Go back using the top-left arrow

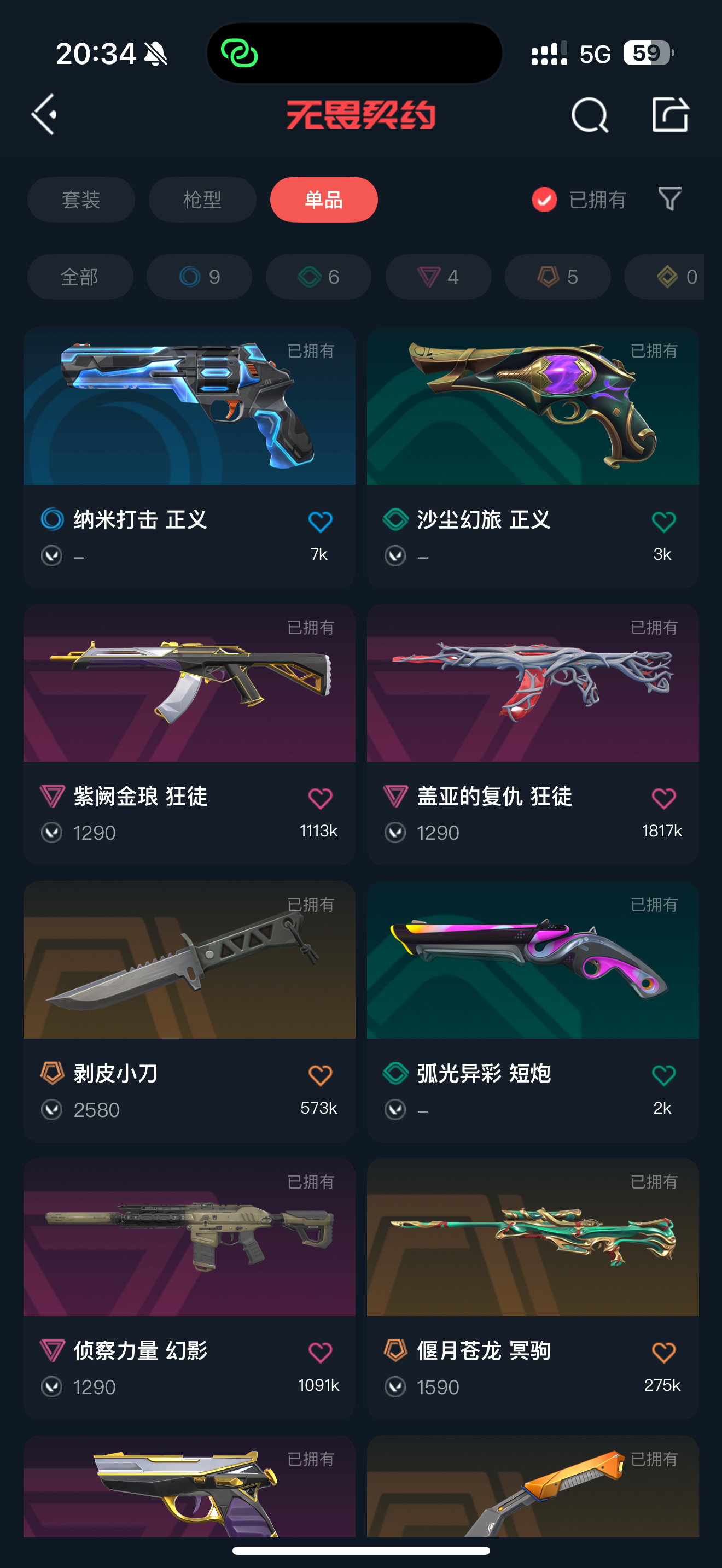tap(44, 114)
